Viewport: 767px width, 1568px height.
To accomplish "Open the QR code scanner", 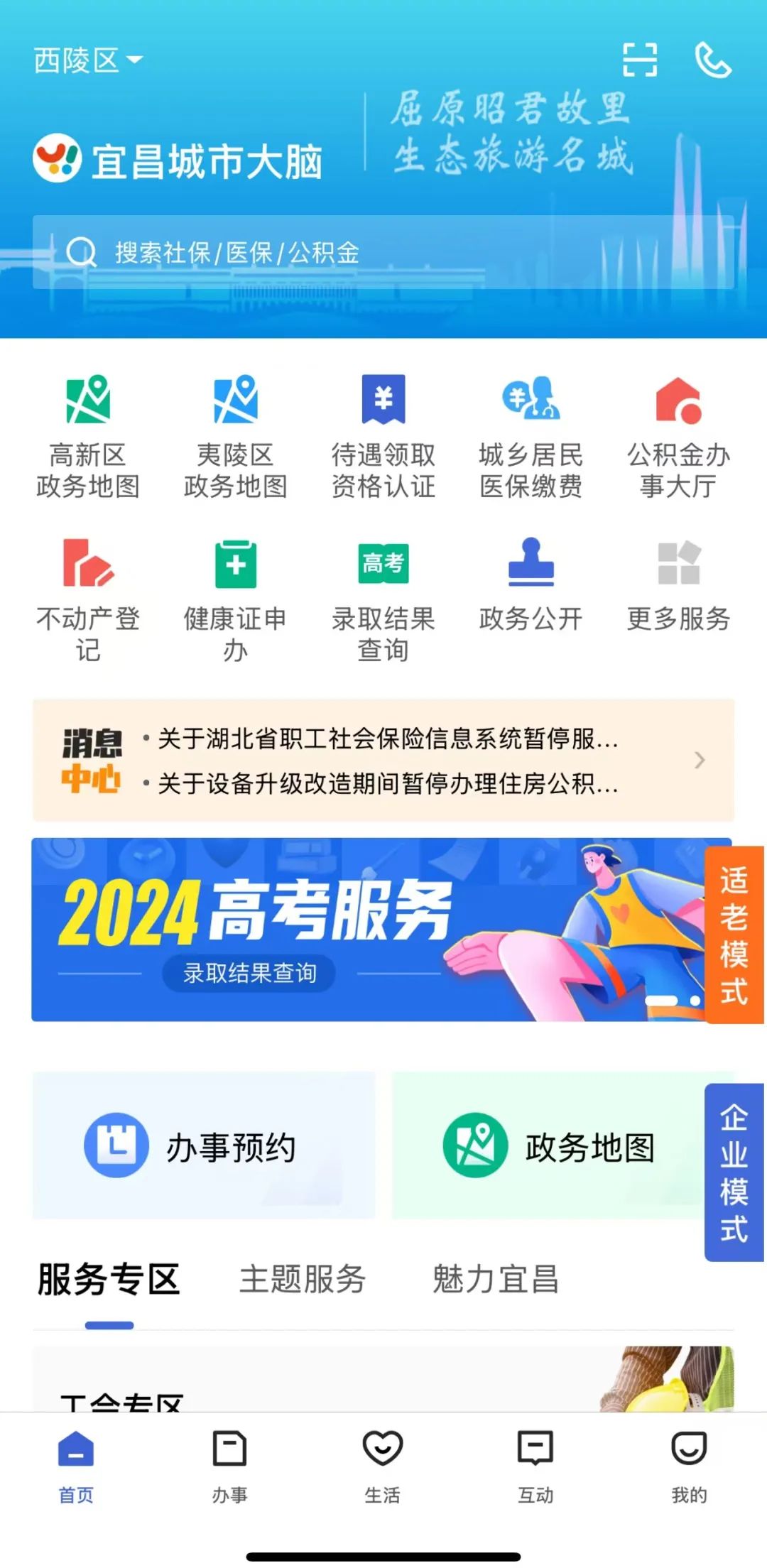I will coord(639,60).
